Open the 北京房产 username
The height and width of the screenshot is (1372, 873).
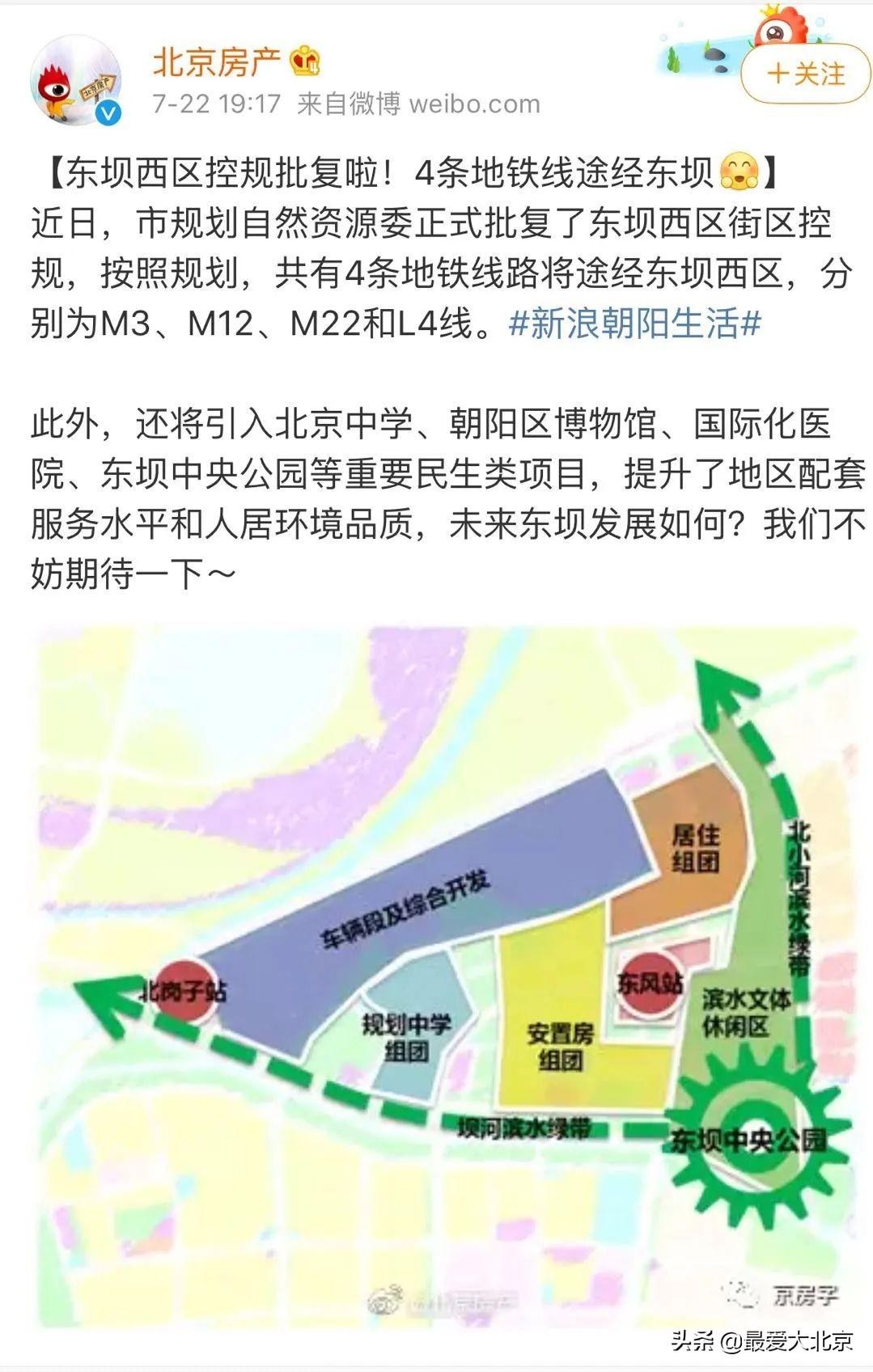point(216,61)
